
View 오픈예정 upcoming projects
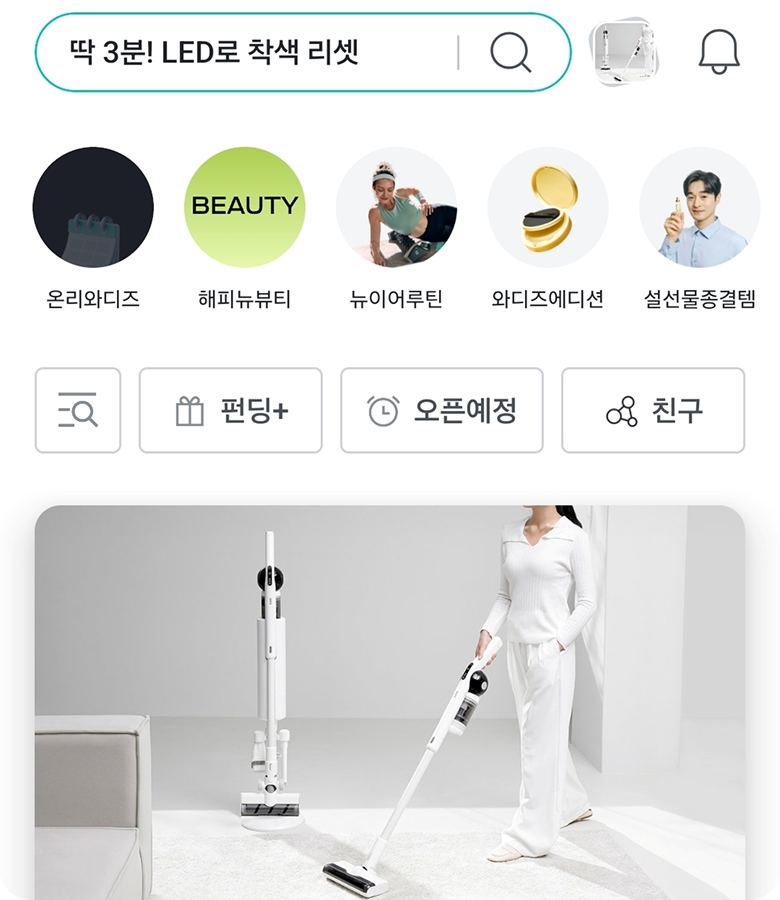[442, 410]
